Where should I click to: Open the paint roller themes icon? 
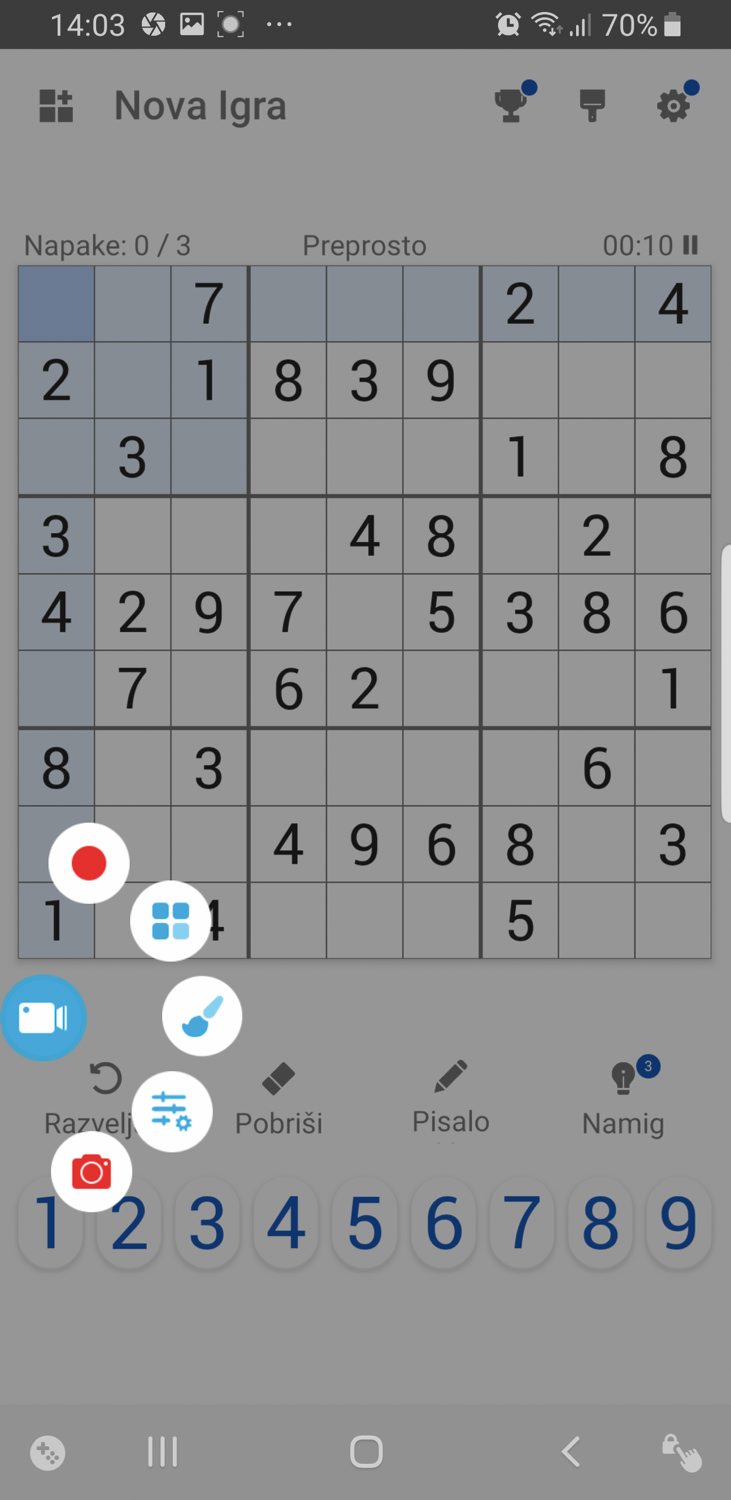(592, 105)
